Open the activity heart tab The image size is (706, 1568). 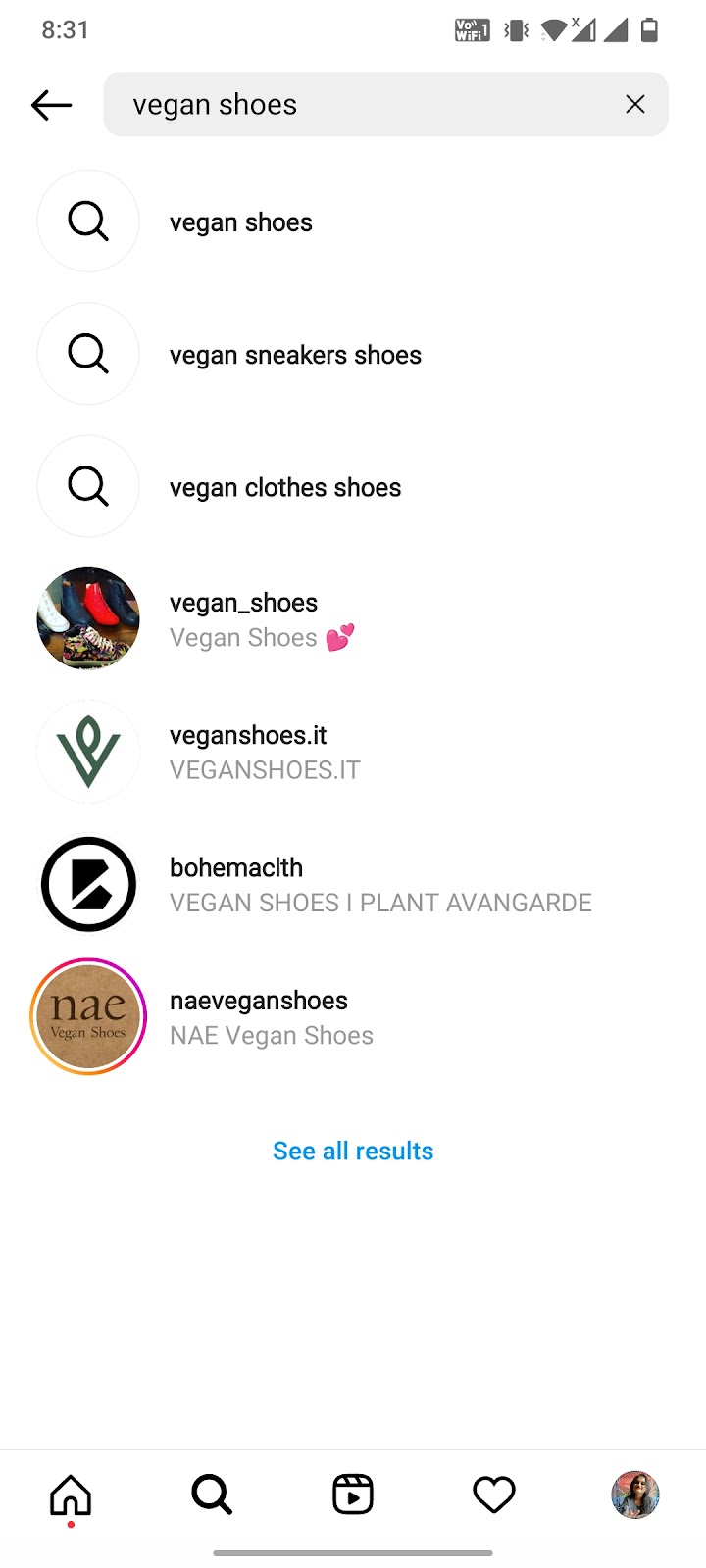pos(494,1495)
